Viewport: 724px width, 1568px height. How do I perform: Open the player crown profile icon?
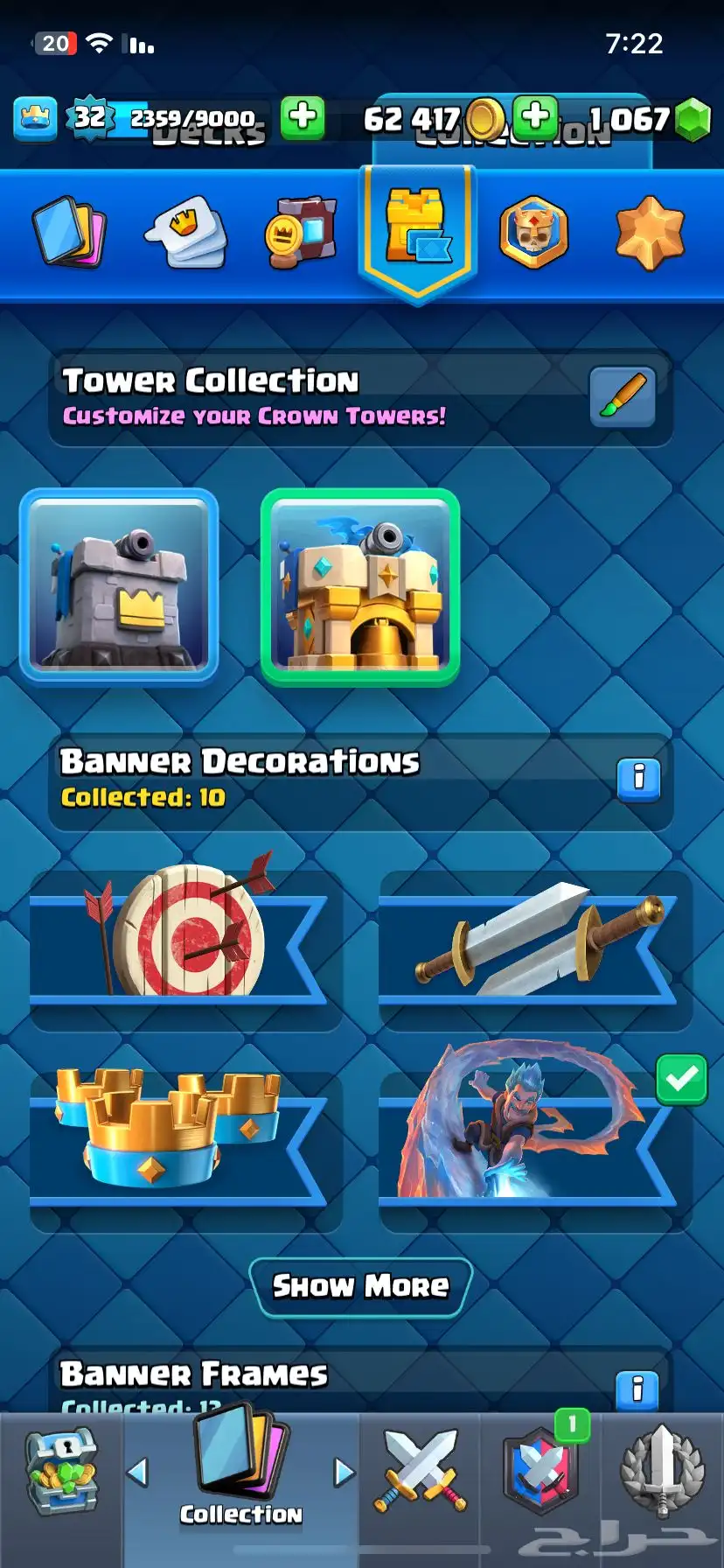[x=35, y=118]
